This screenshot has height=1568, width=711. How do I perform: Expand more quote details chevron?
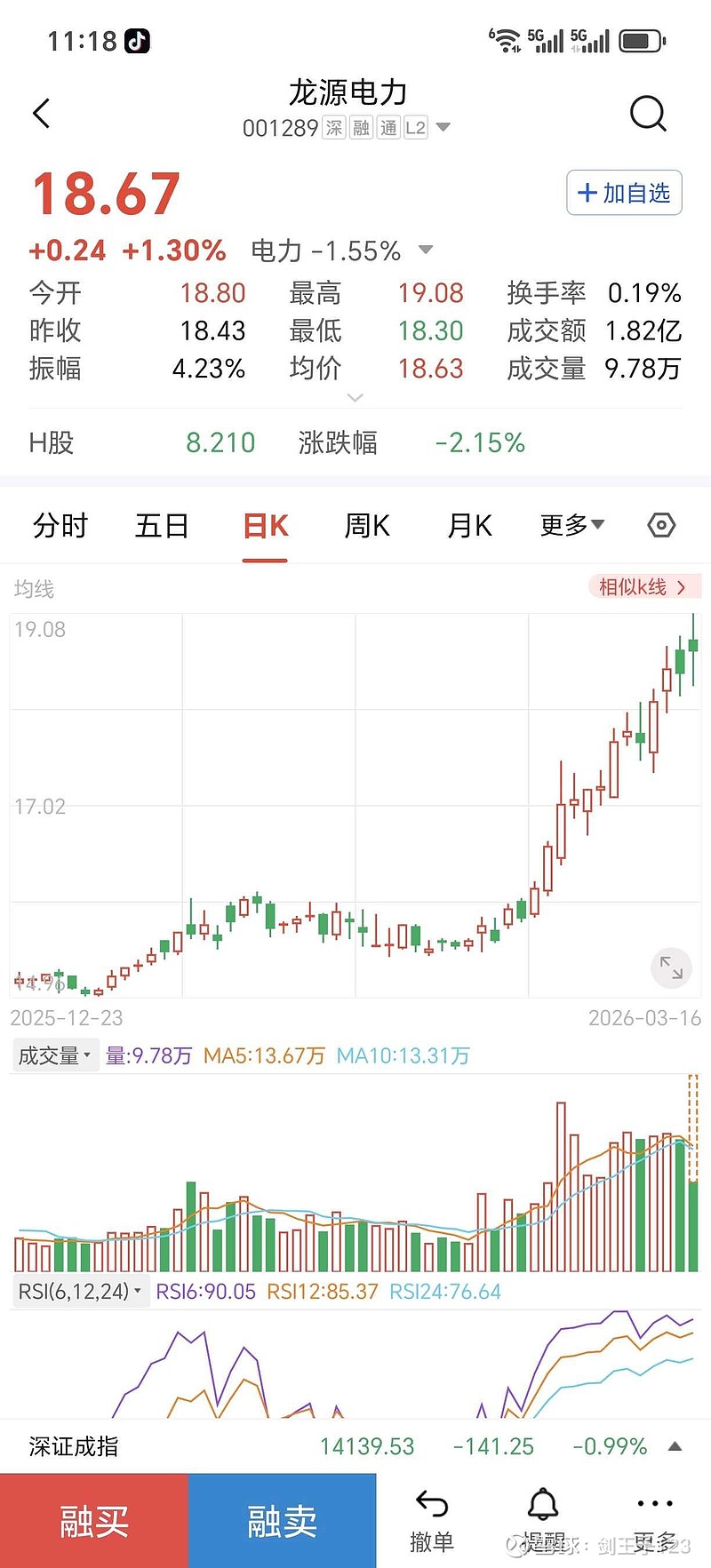[355, 397]
